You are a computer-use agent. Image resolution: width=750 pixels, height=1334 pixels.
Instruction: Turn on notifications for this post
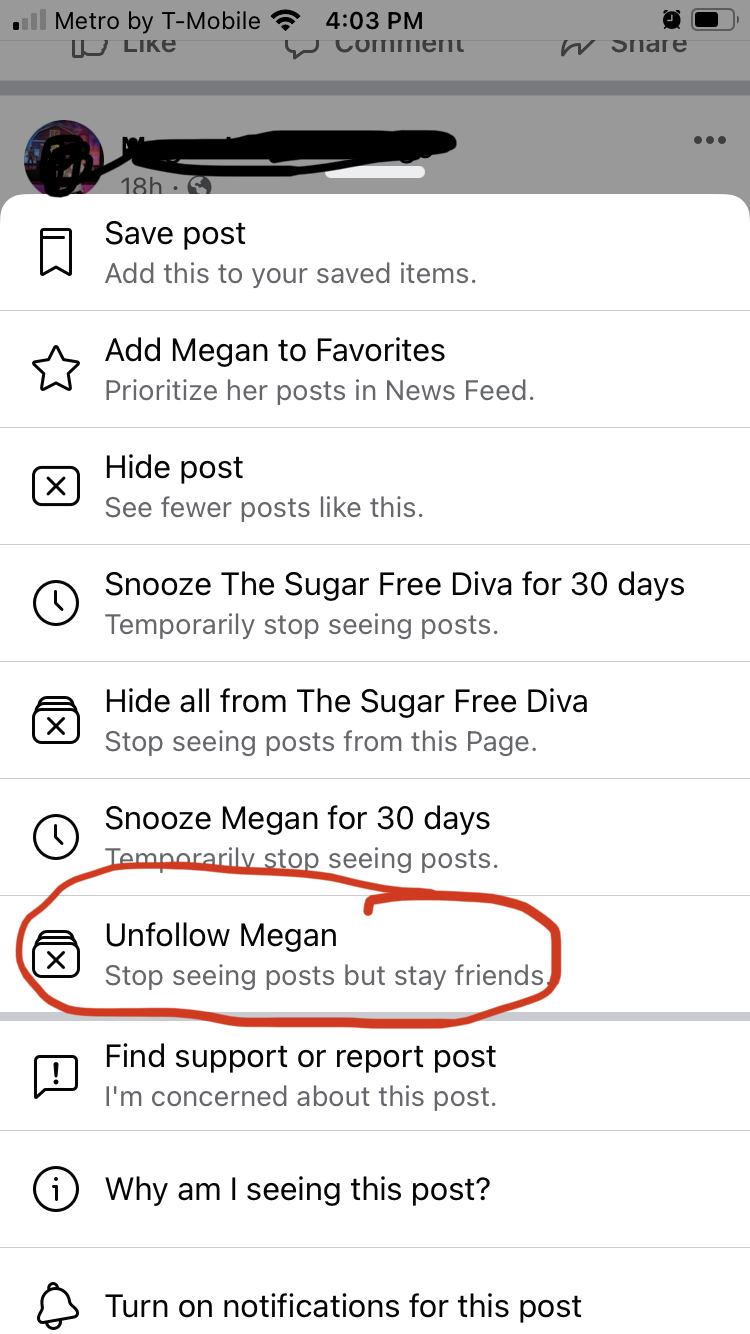[x=375, y=1291]
